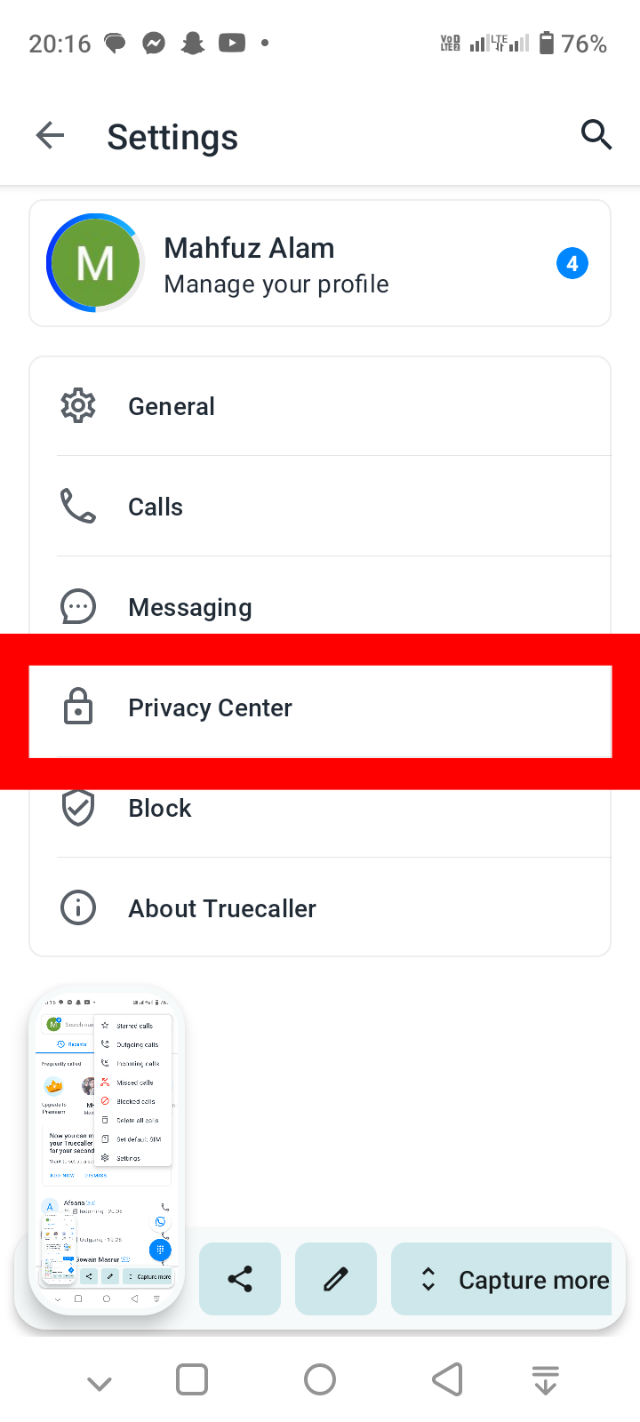The image size is (640, 1422).
Task: Tap Capture more button
Action: click(x=502, y=1279)
